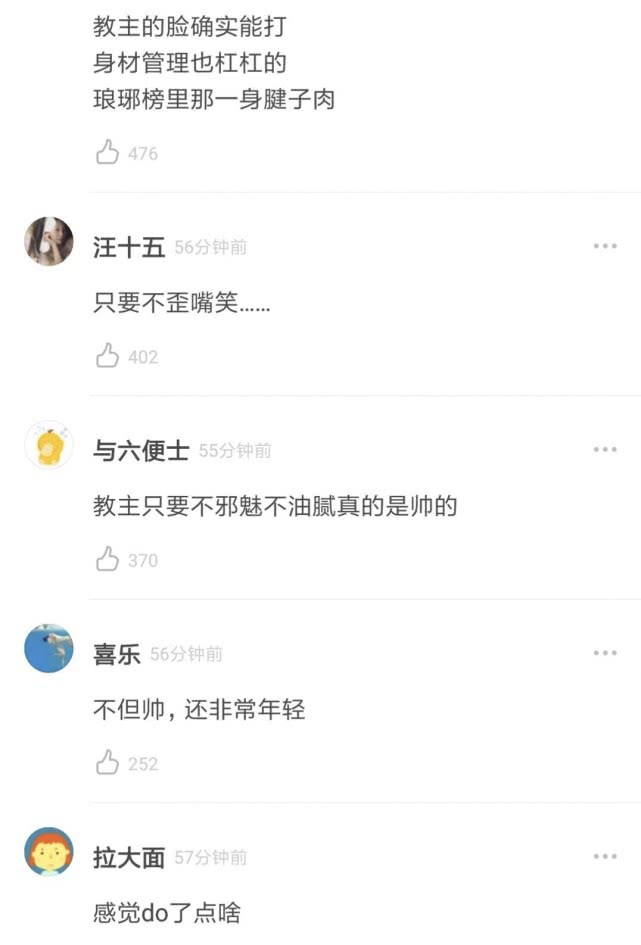Open more options on 与六便士's comment
The height and width of the screenshot is (945, 641).
coord(605,450)
